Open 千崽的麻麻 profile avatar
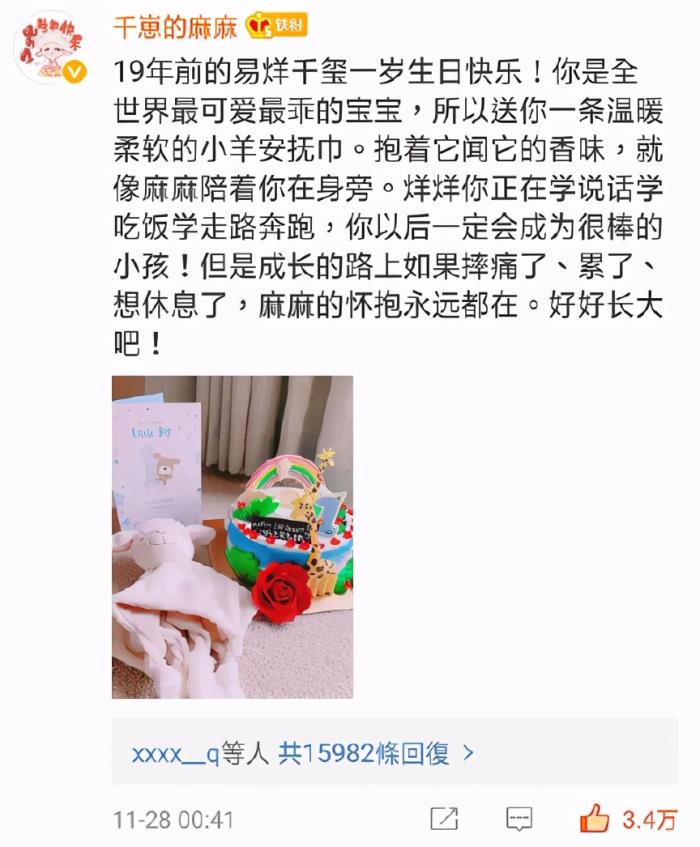The image size is (700, 847). point(47,47)
